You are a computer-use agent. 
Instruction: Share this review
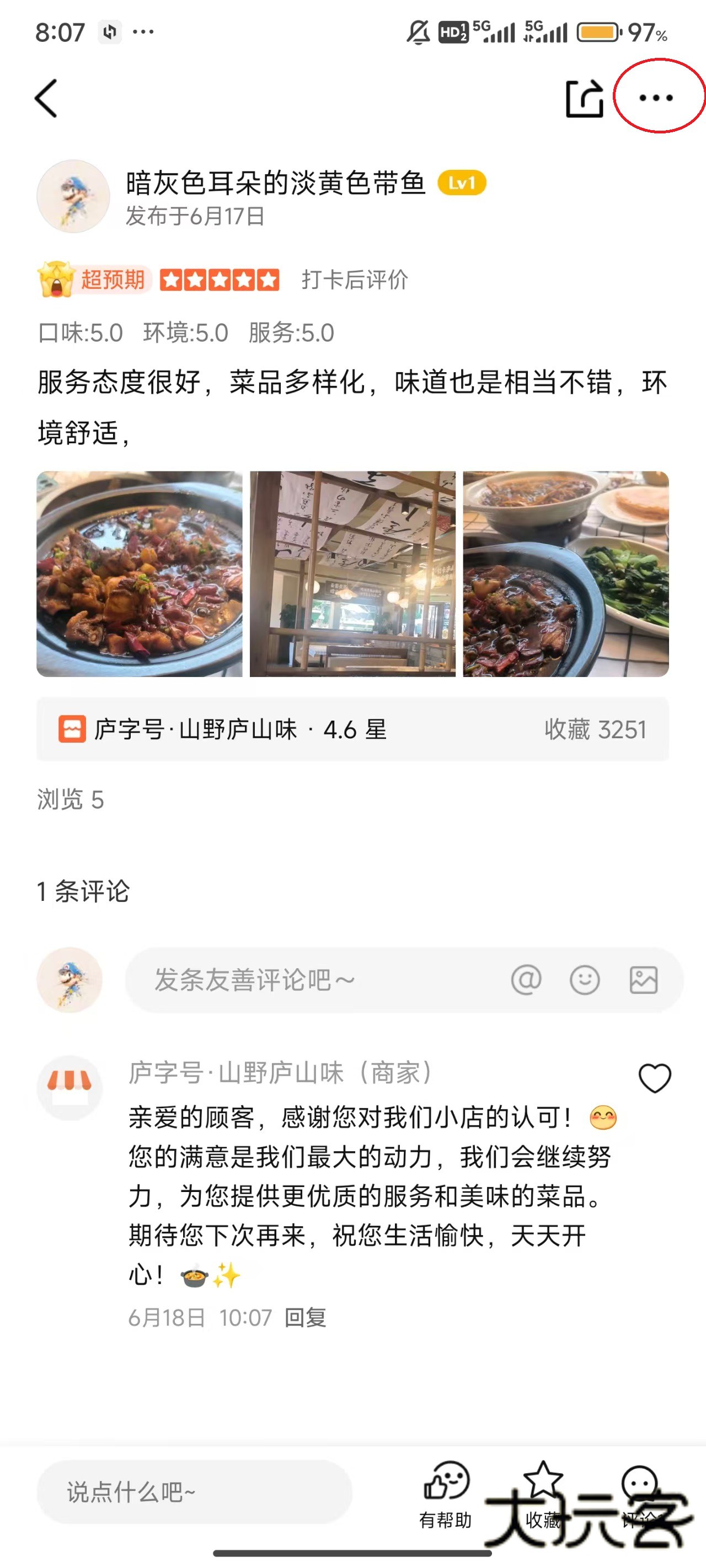point(584,98)
